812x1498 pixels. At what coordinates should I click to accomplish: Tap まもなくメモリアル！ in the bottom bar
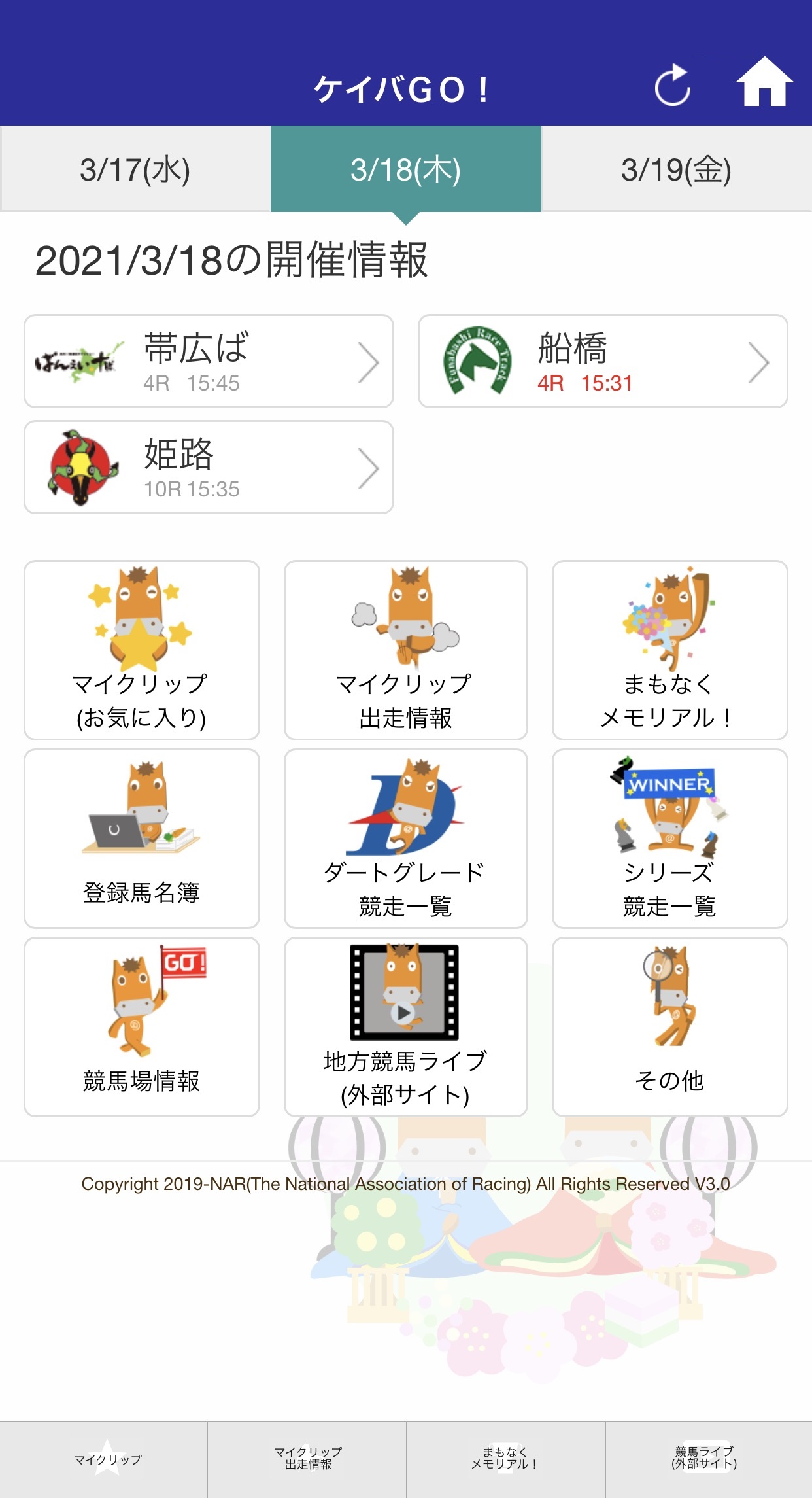pyautogui.click(x=505, y=1459)
